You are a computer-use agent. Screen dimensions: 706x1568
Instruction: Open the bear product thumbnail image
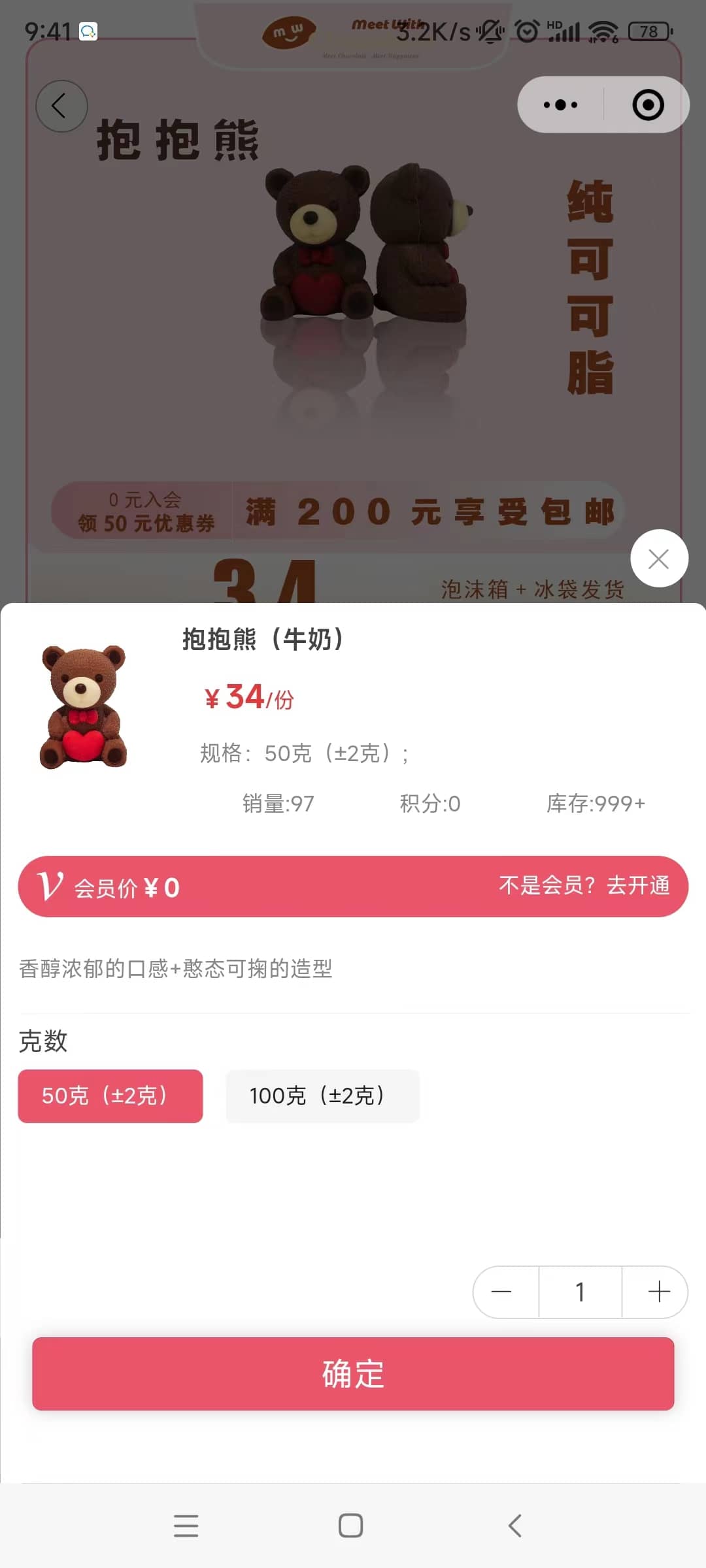[84, 707]
